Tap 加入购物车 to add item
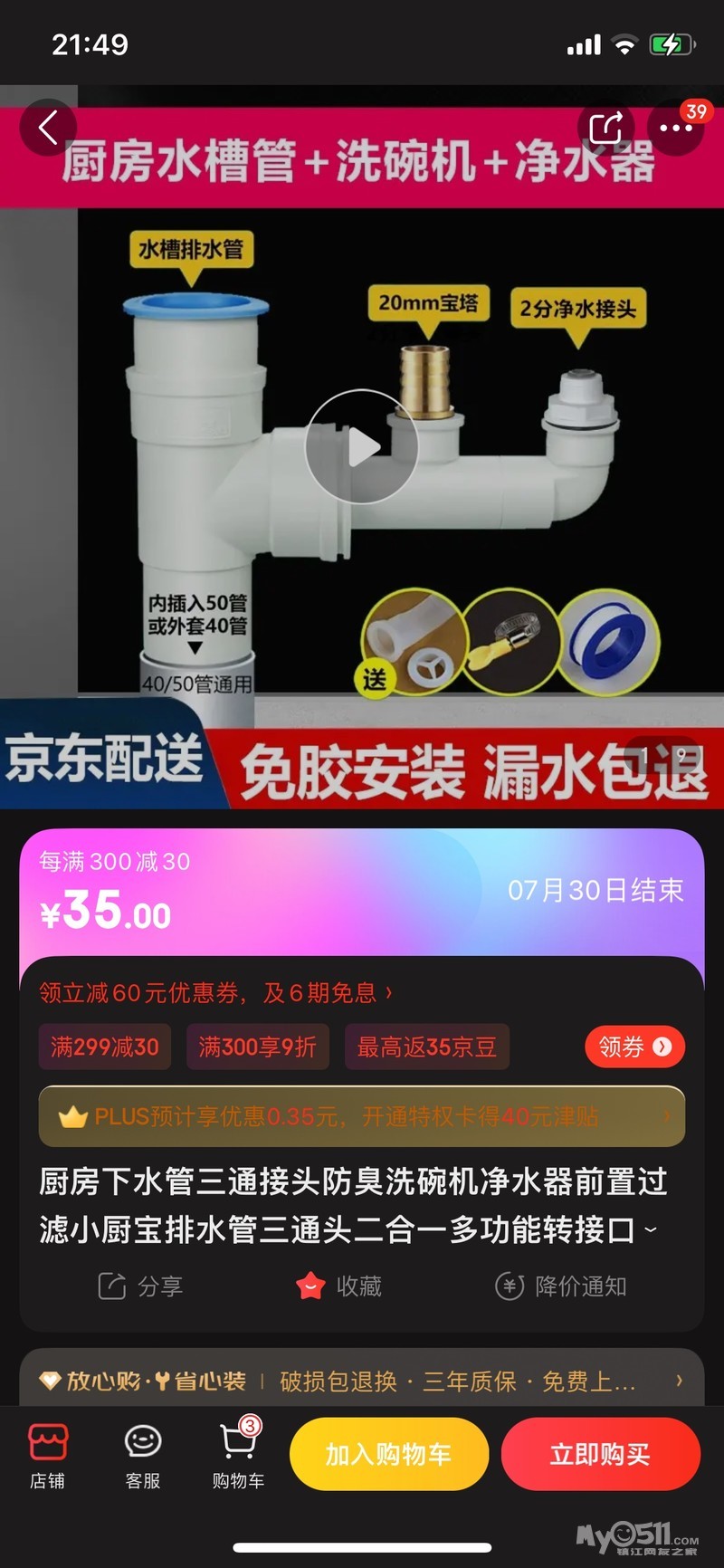Screen dimensions: 724x1568 point(389,1454)
